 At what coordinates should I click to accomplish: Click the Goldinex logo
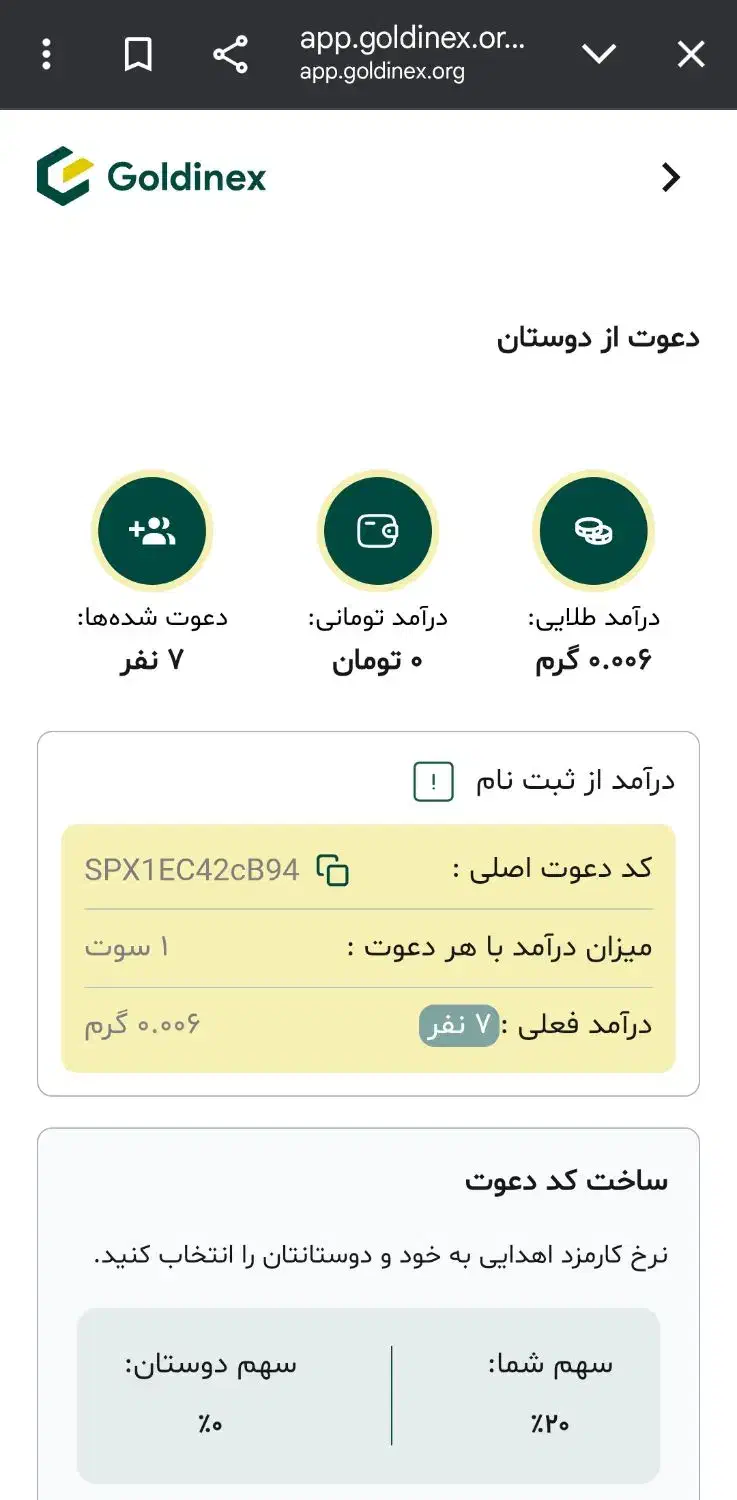pos(151,177)
